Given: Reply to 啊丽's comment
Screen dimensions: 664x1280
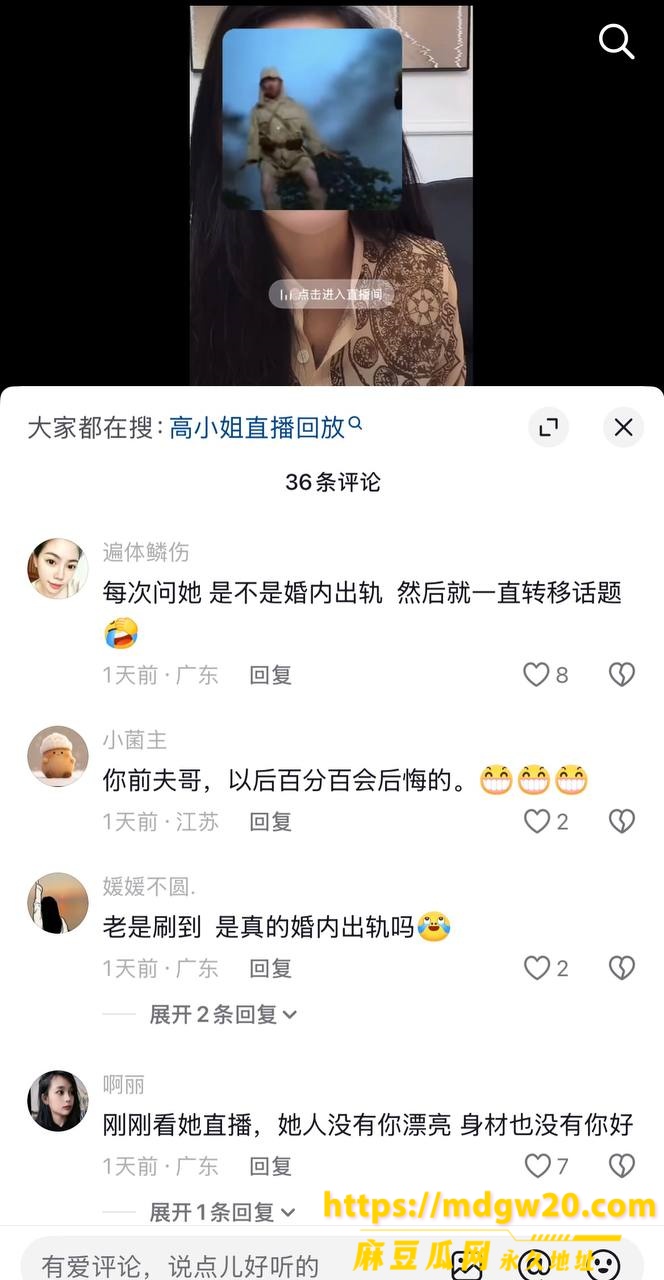Looking at the screenshot, I should (x=271, y=1166).
